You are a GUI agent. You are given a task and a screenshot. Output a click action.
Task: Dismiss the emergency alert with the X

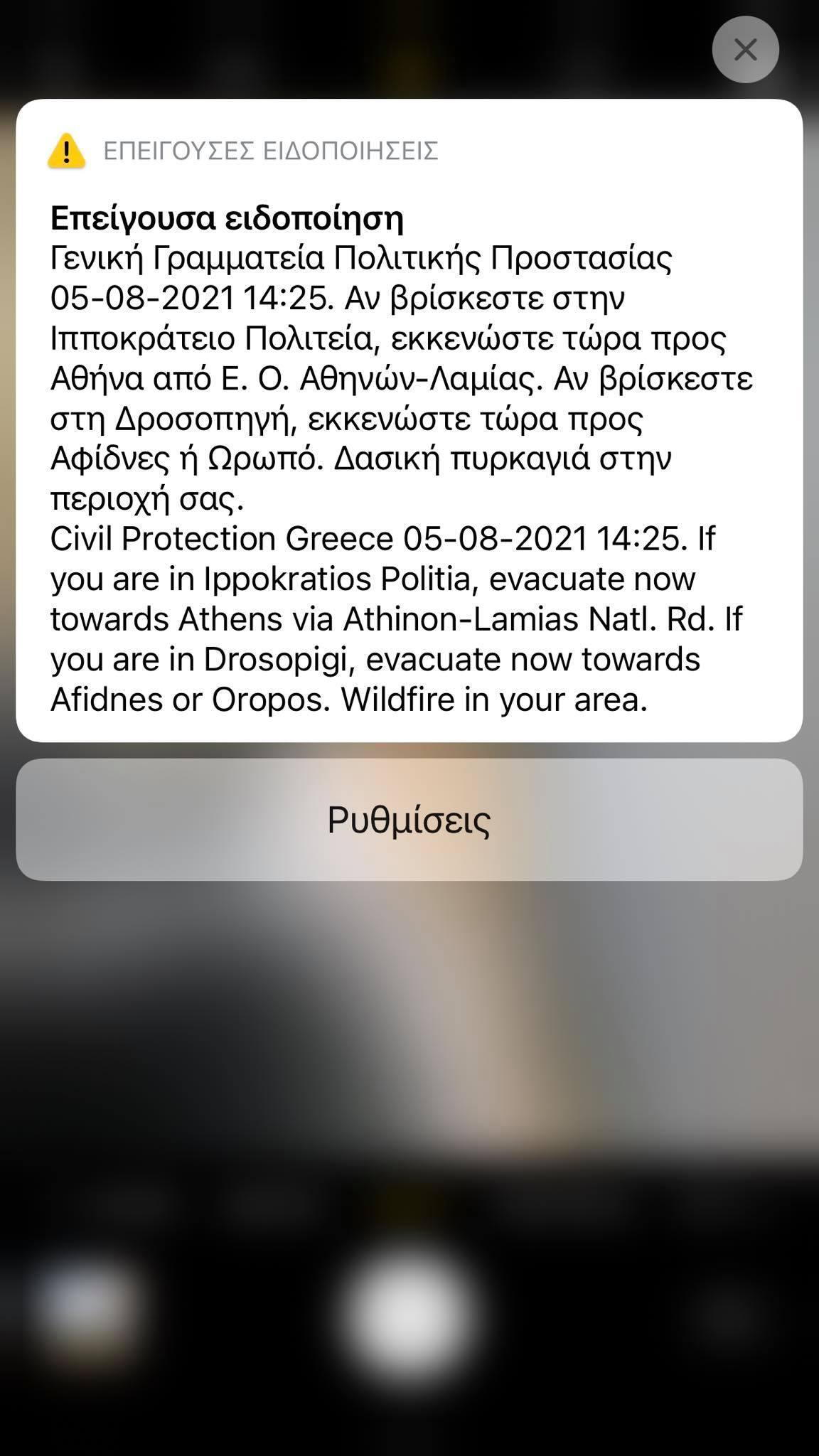tap(745, 50)
